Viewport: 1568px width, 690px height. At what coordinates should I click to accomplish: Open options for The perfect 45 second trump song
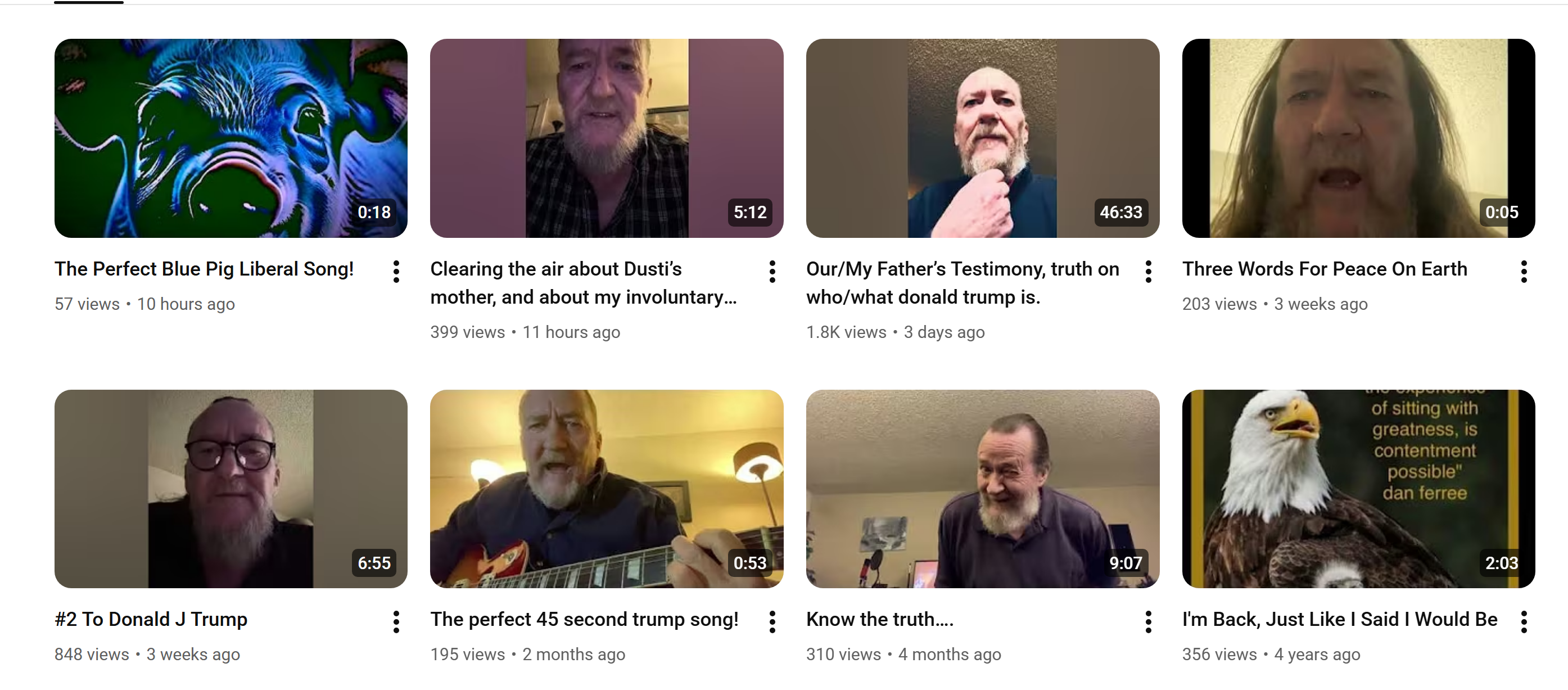(772, 622)
